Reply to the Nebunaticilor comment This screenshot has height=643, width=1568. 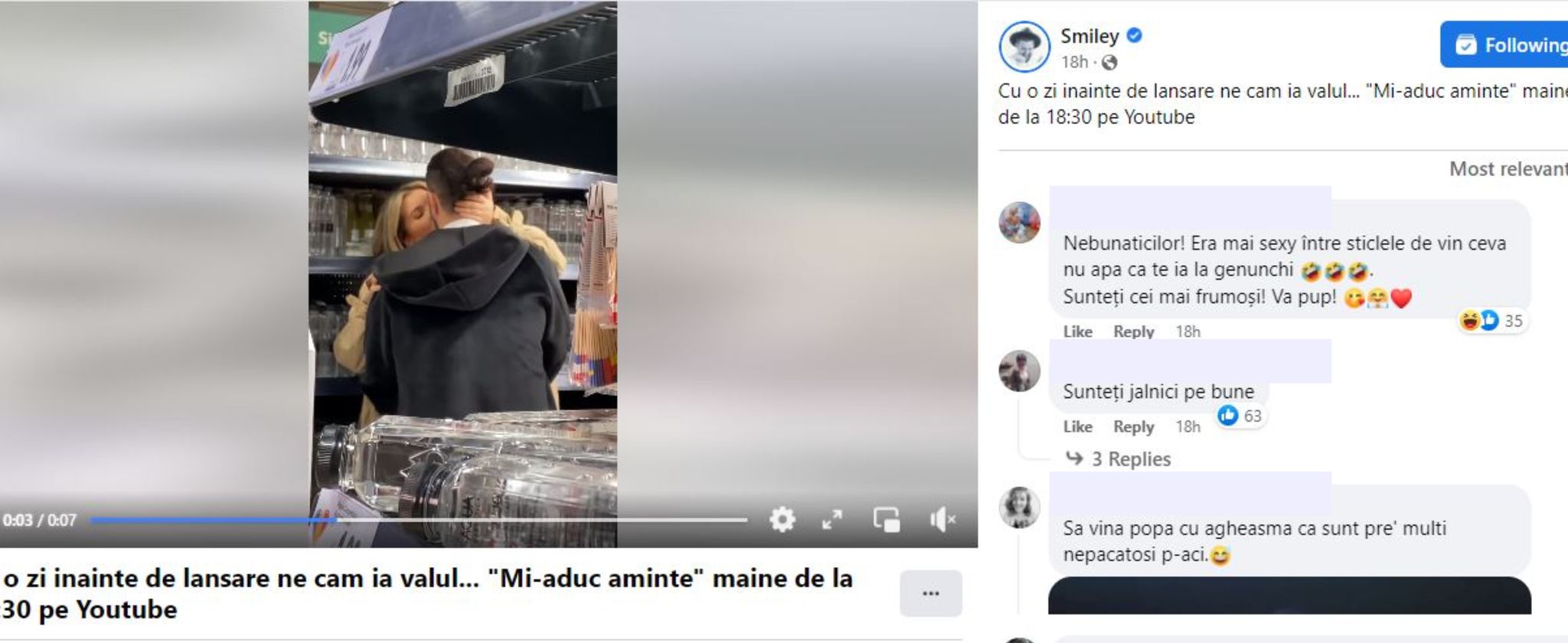(1133, 331)
